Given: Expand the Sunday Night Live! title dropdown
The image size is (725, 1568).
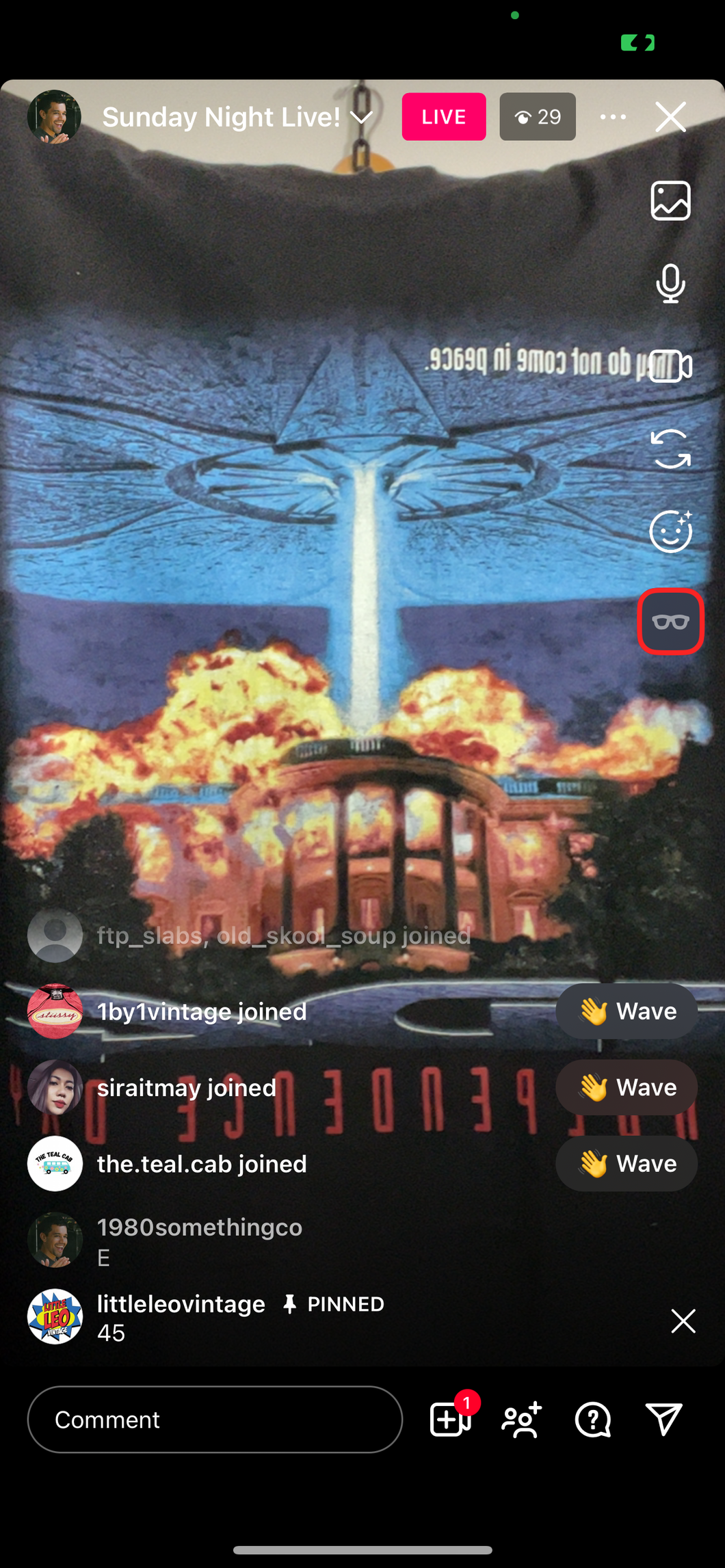Looking at the screenshot, I should [361, 117].
